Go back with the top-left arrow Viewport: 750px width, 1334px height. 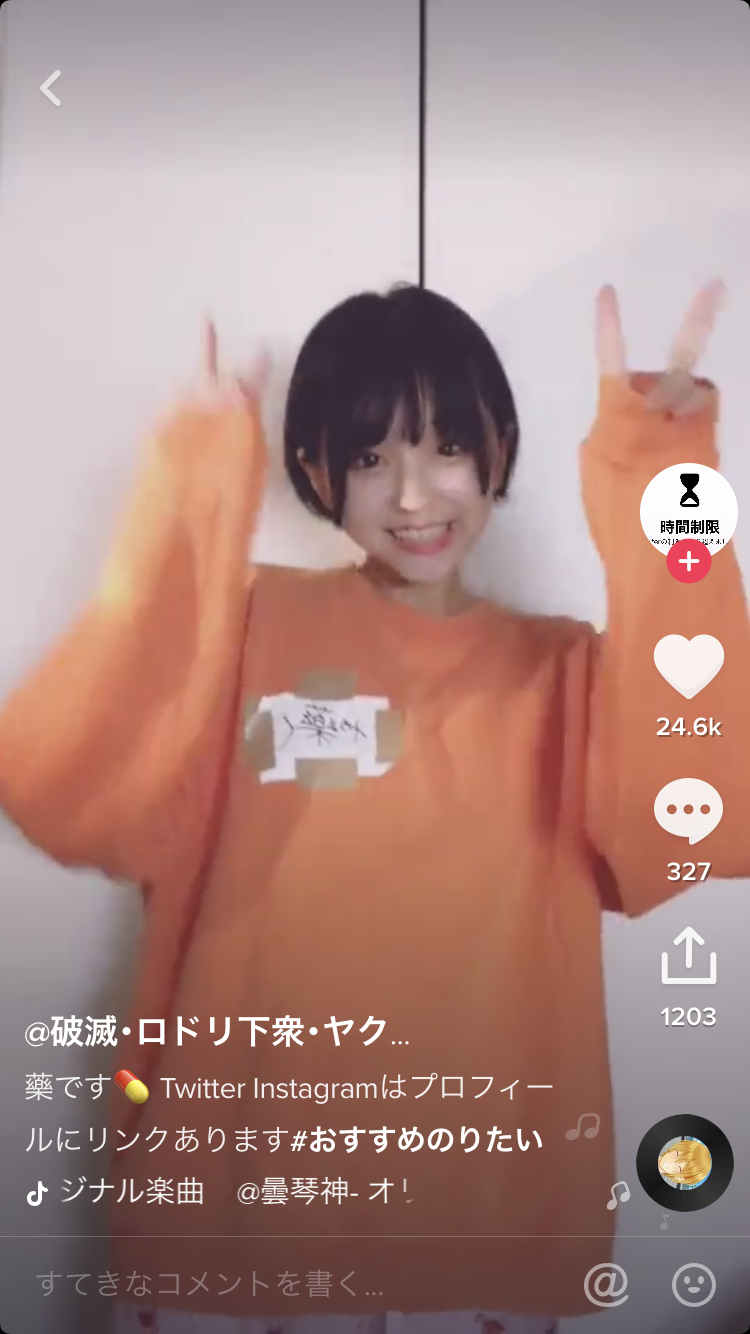coord(51,88)
